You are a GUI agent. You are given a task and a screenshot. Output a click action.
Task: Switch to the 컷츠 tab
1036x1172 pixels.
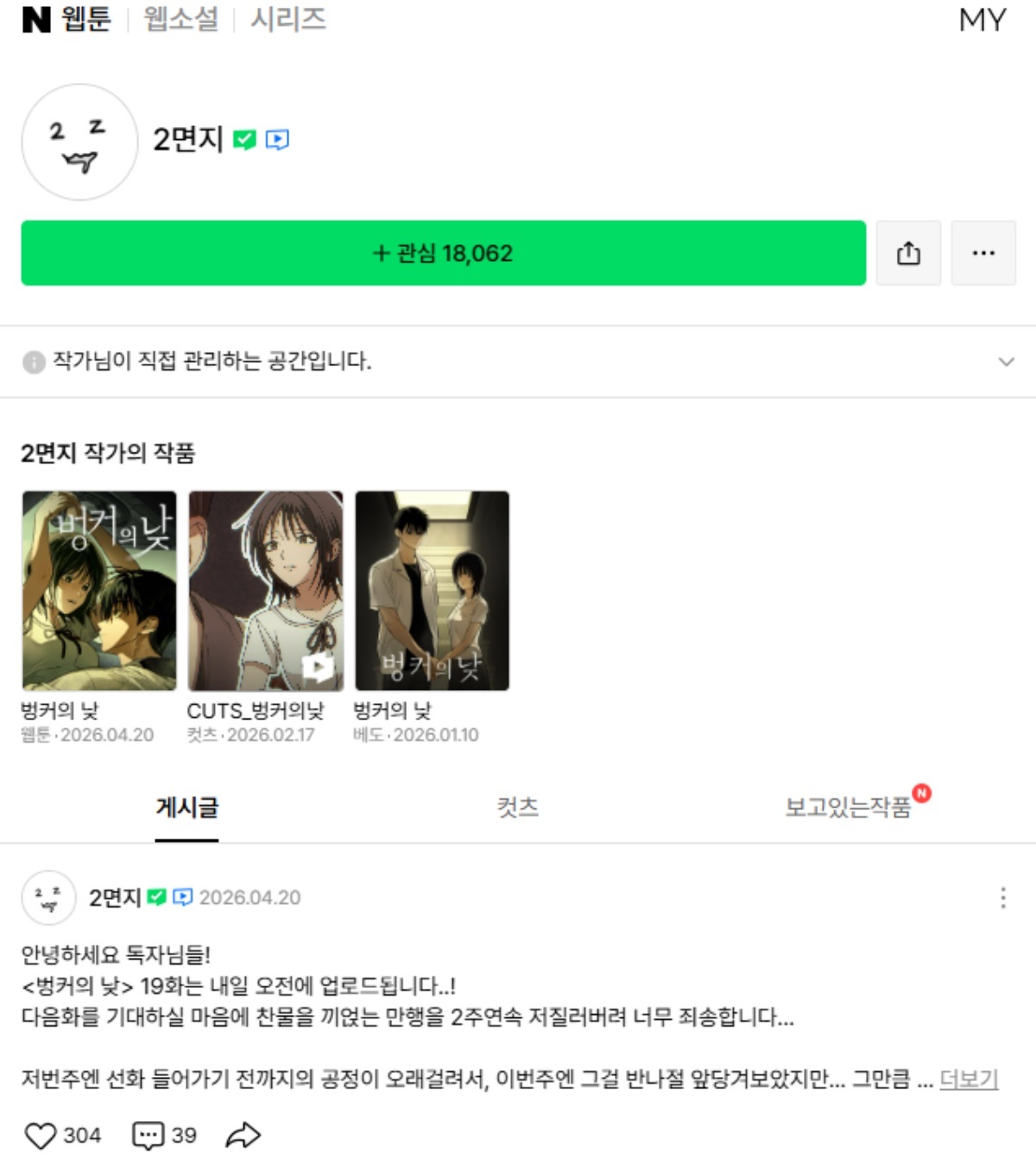[517, 808]
